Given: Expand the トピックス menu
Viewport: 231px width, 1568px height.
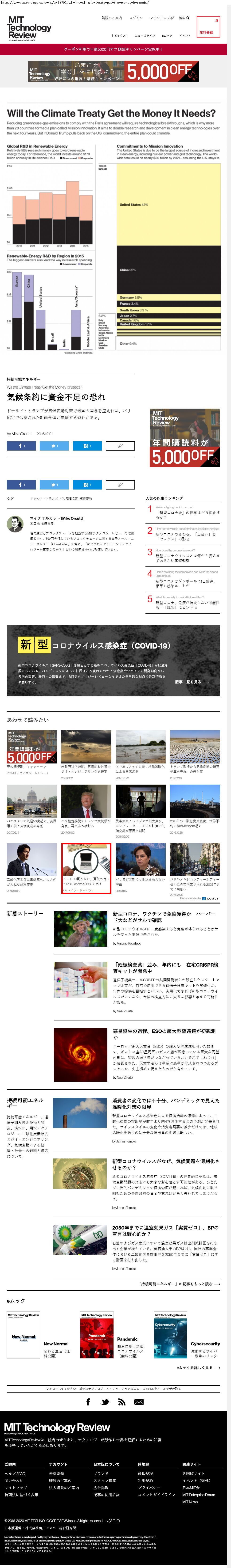Looking at the screenshot, I should coord(119,36).
